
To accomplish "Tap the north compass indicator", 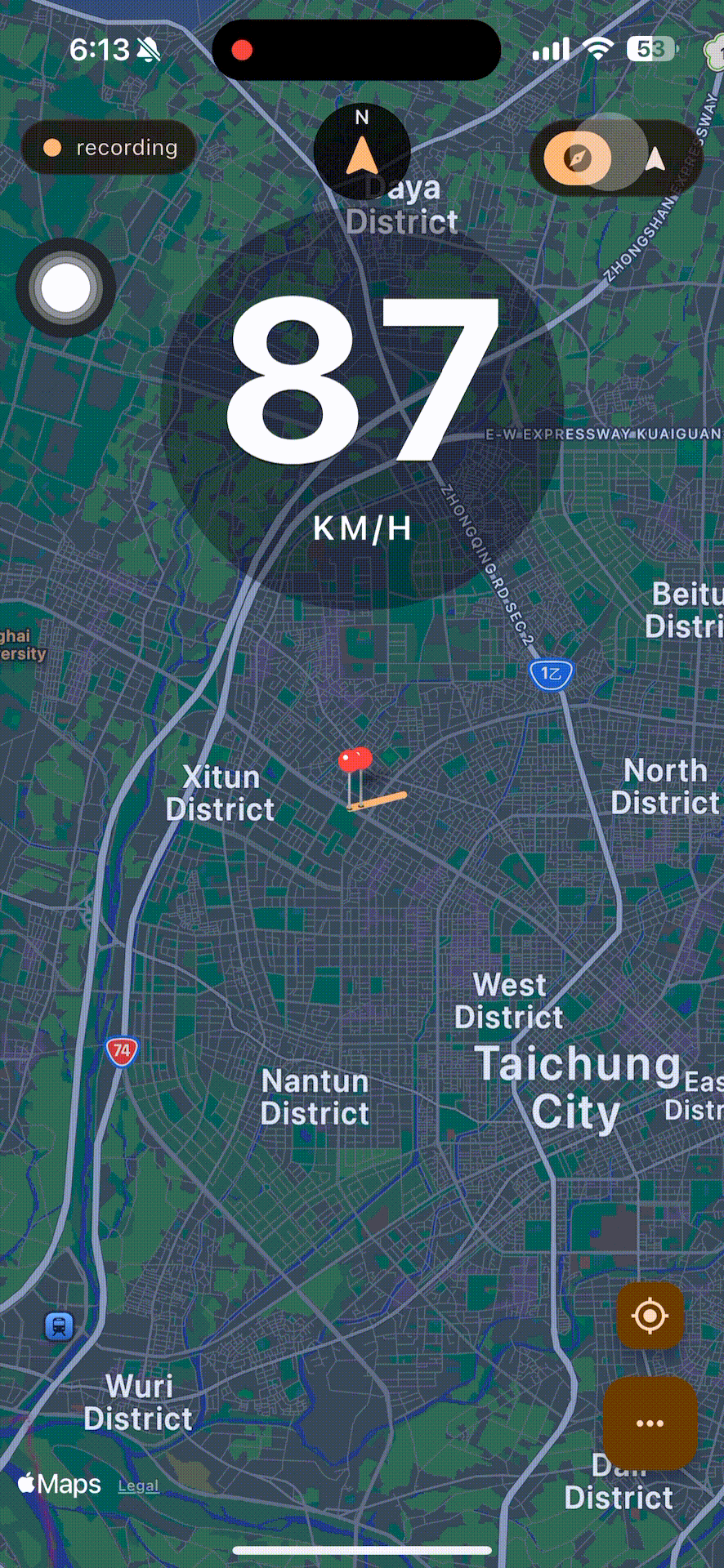I will click(361, 150).
